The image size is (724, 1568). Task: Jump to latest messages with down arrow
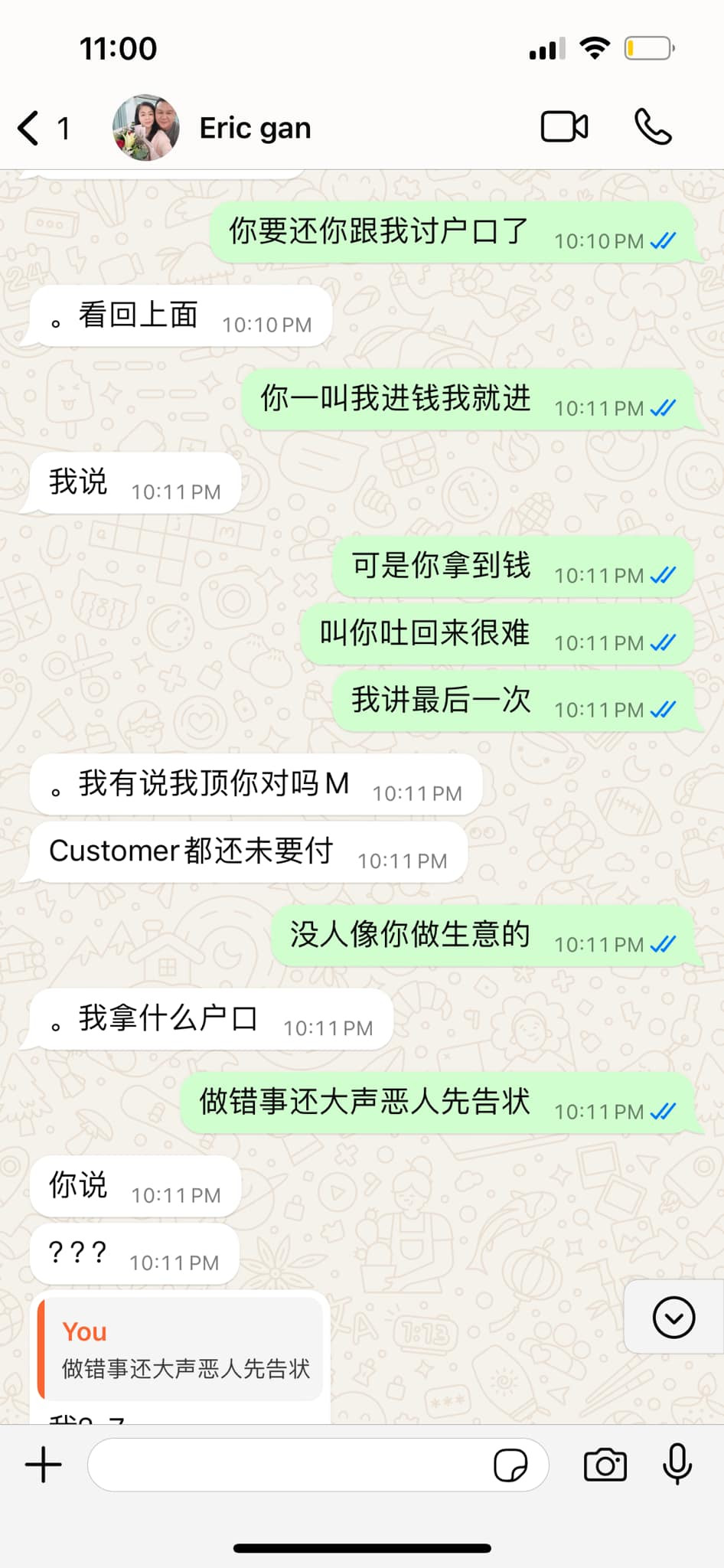tap(673, 1317)
